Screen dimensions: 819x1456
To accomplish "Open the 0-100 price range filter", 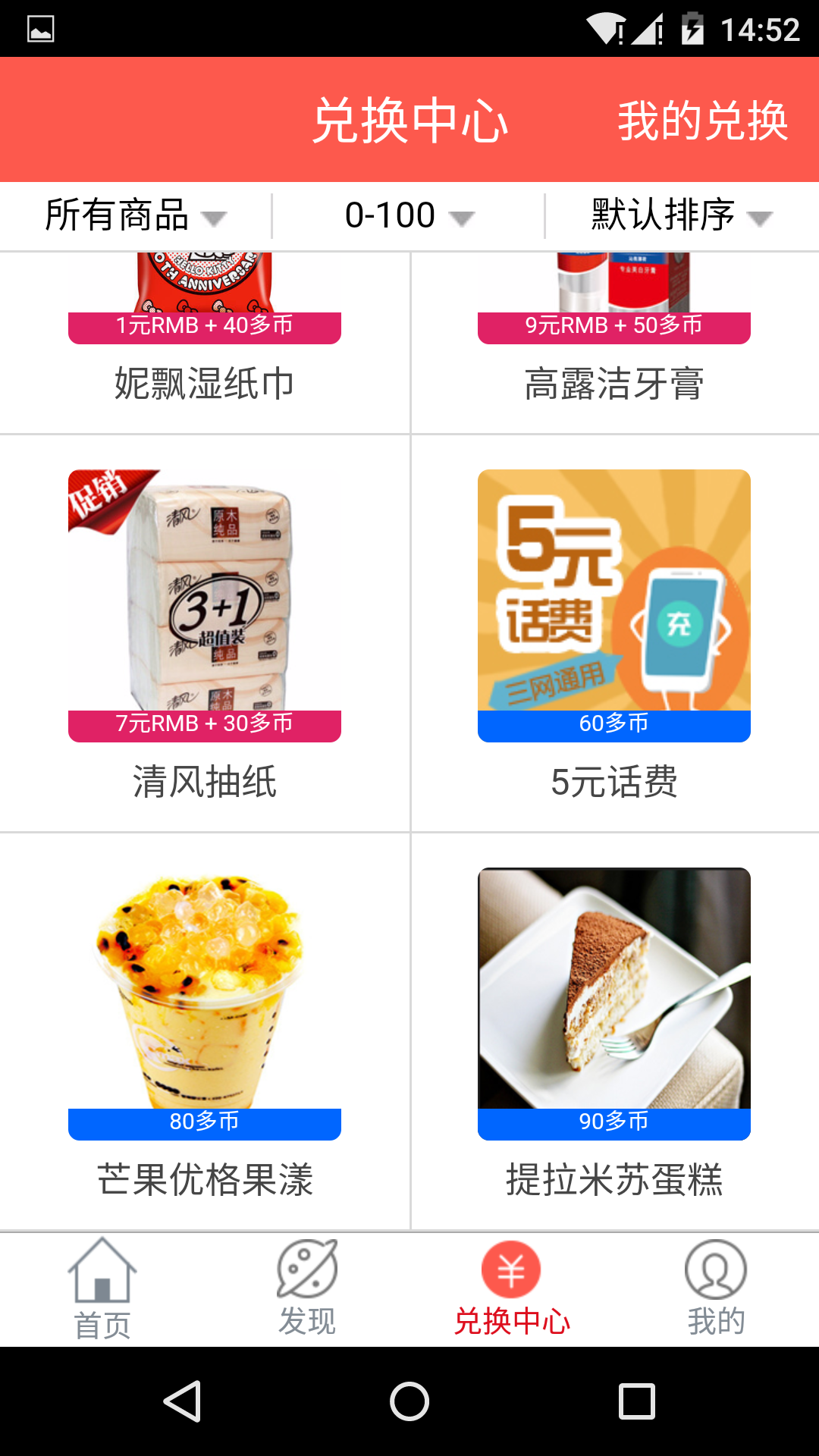I will [x=409, y=215].
